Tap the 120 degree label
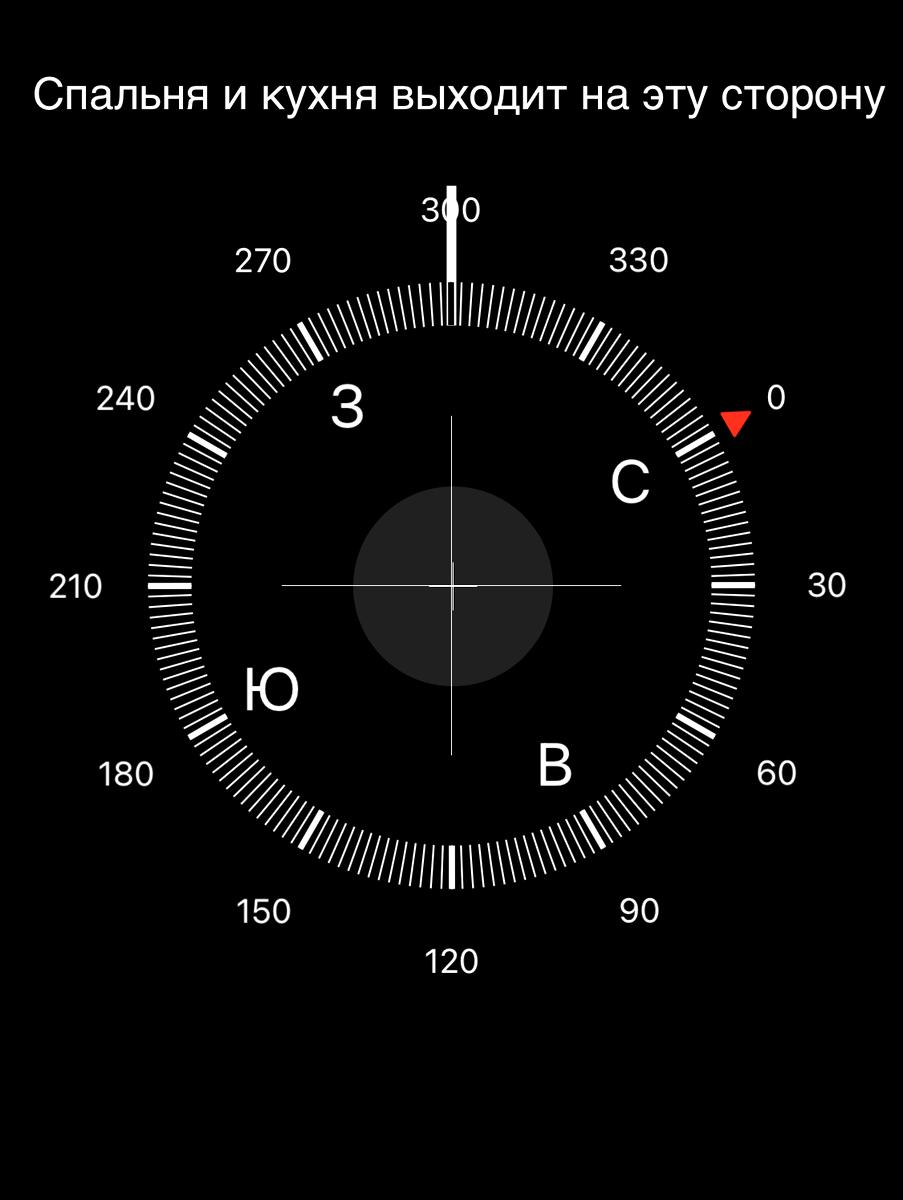 tap(452, 962)
